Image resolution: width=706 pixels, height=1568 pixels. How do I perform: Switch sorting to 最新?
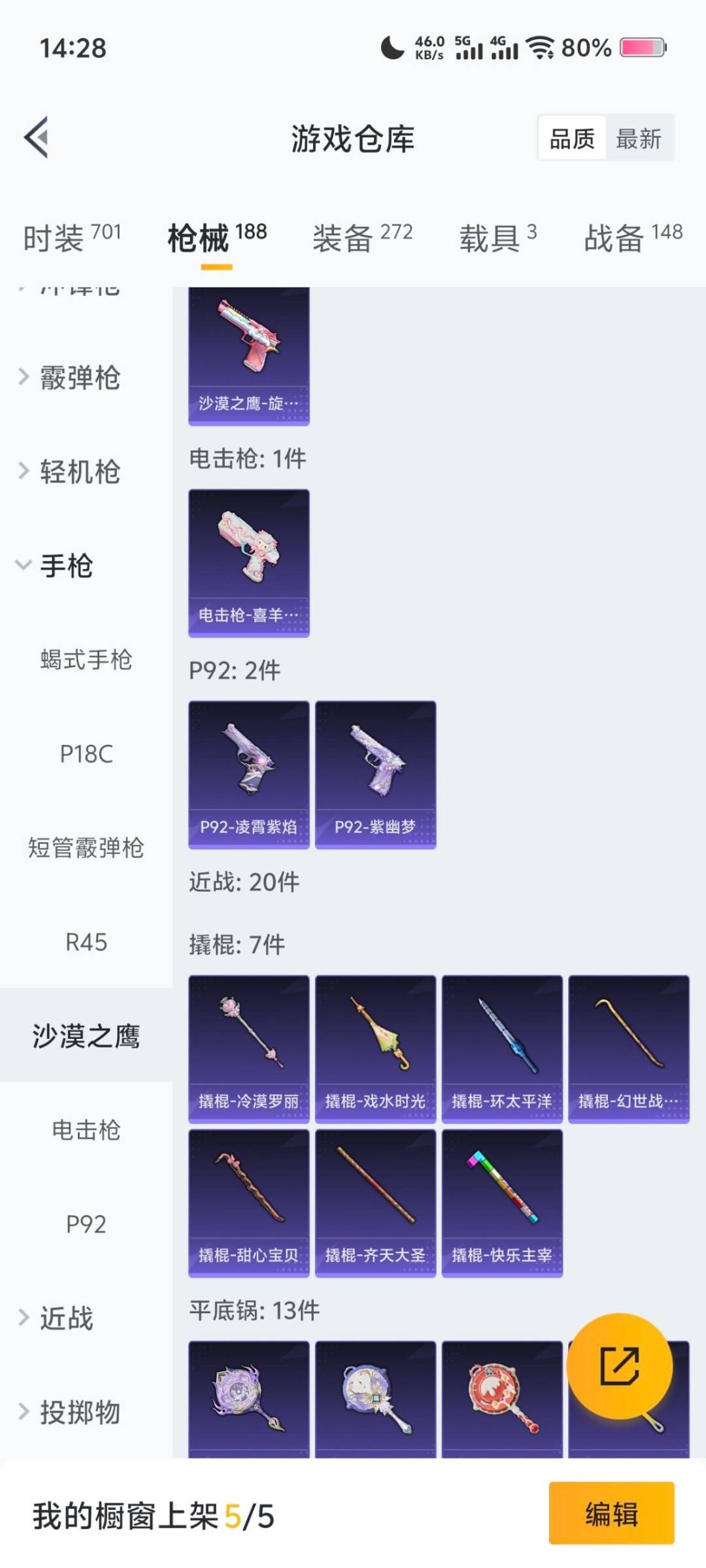(639, 139)
